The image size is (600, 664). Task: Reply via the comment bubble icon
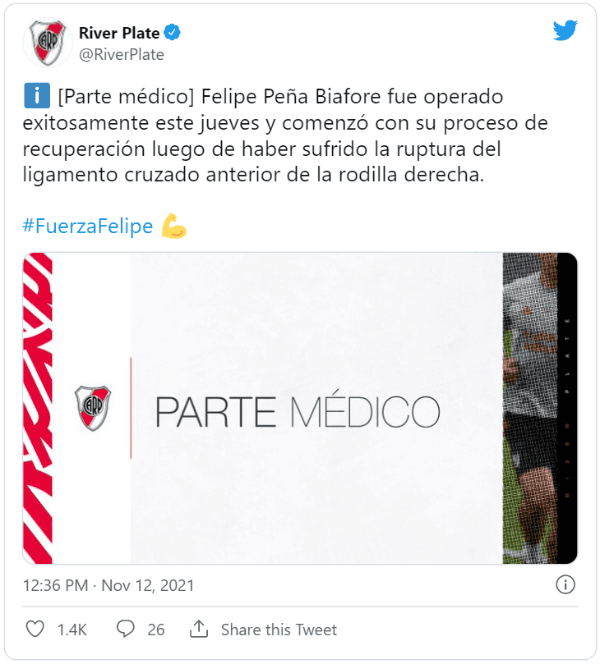click(126, 629)
